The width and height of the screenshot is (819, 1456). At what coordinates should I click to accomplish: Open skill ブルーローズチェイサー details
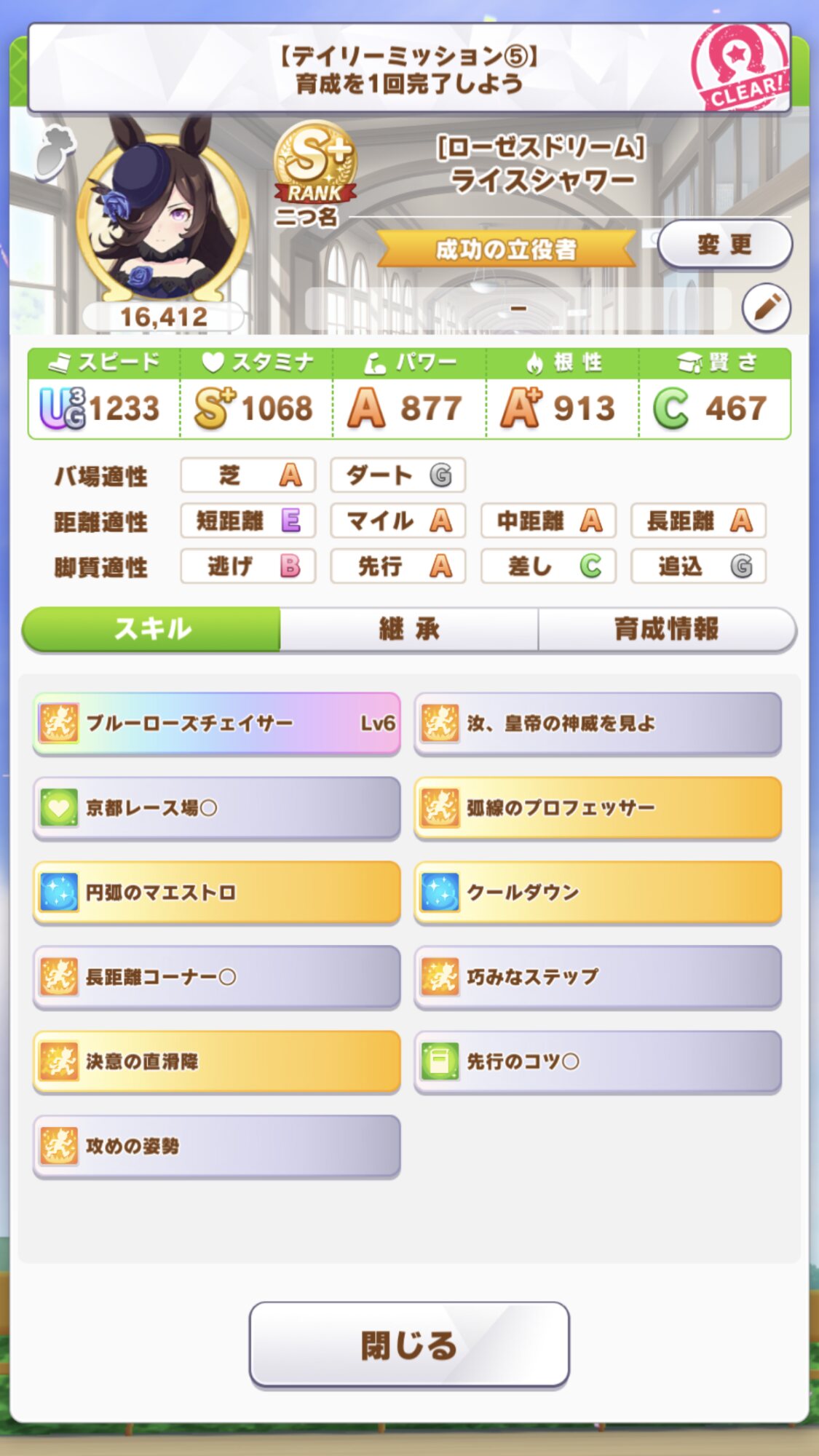click(217, 724)
